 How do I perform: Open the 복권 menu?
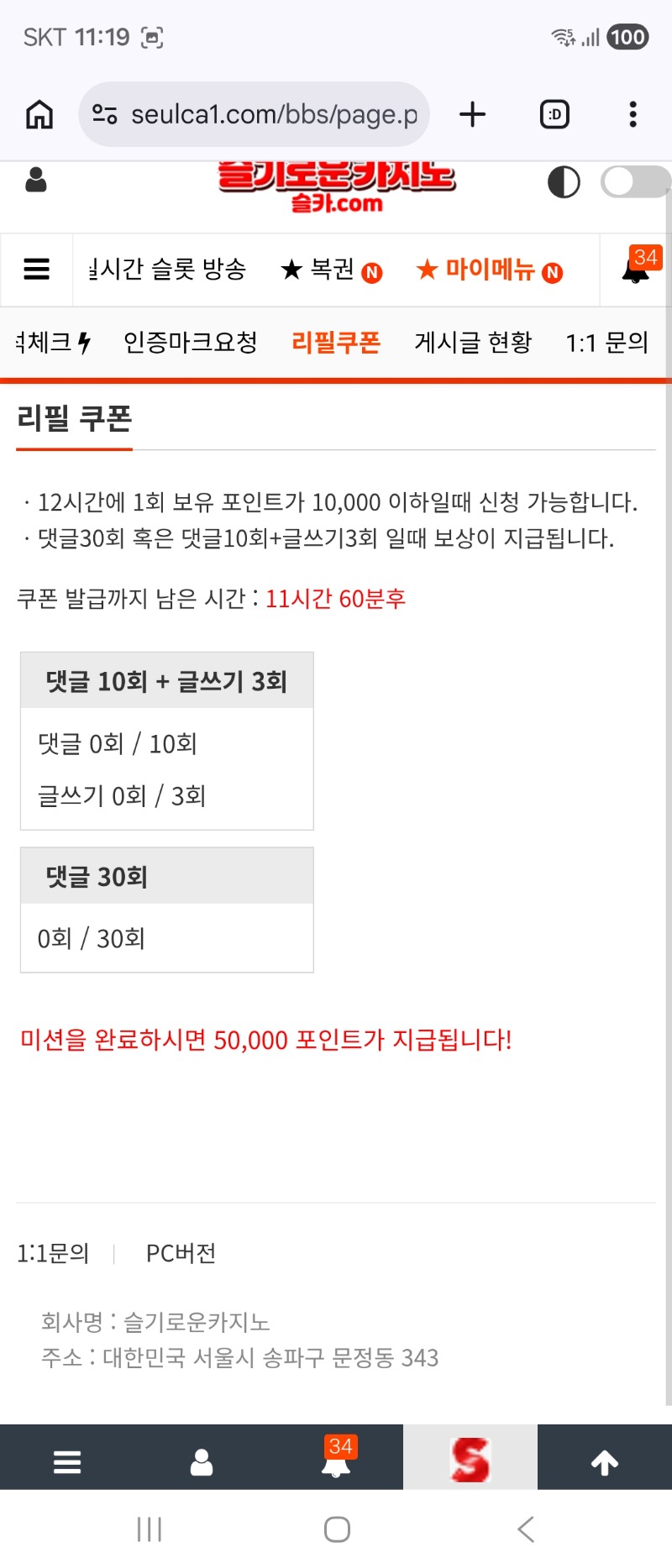(x=332, y=270)
